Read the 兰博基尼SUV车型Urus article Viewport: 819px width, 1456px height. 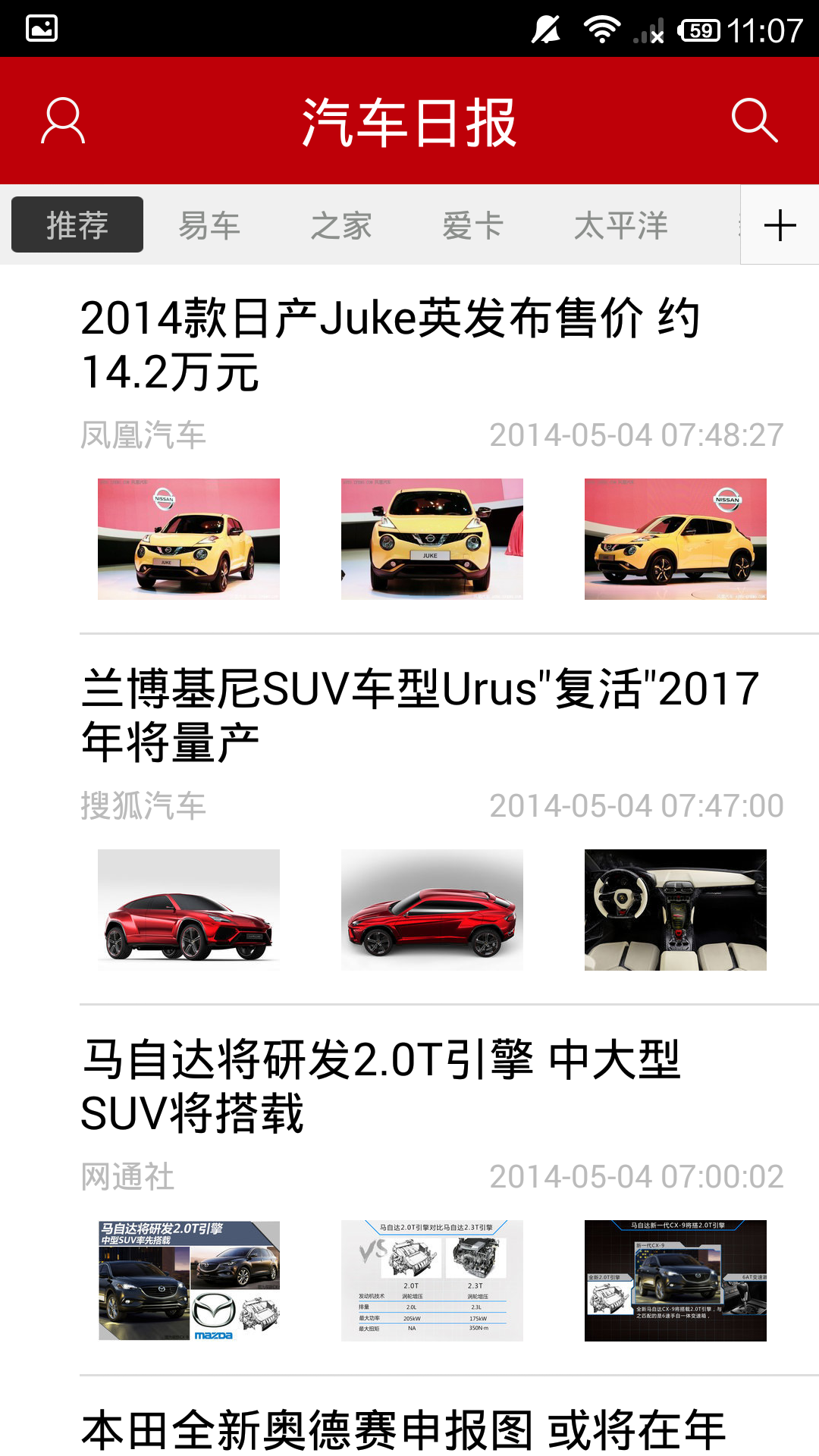pos(420,715)
